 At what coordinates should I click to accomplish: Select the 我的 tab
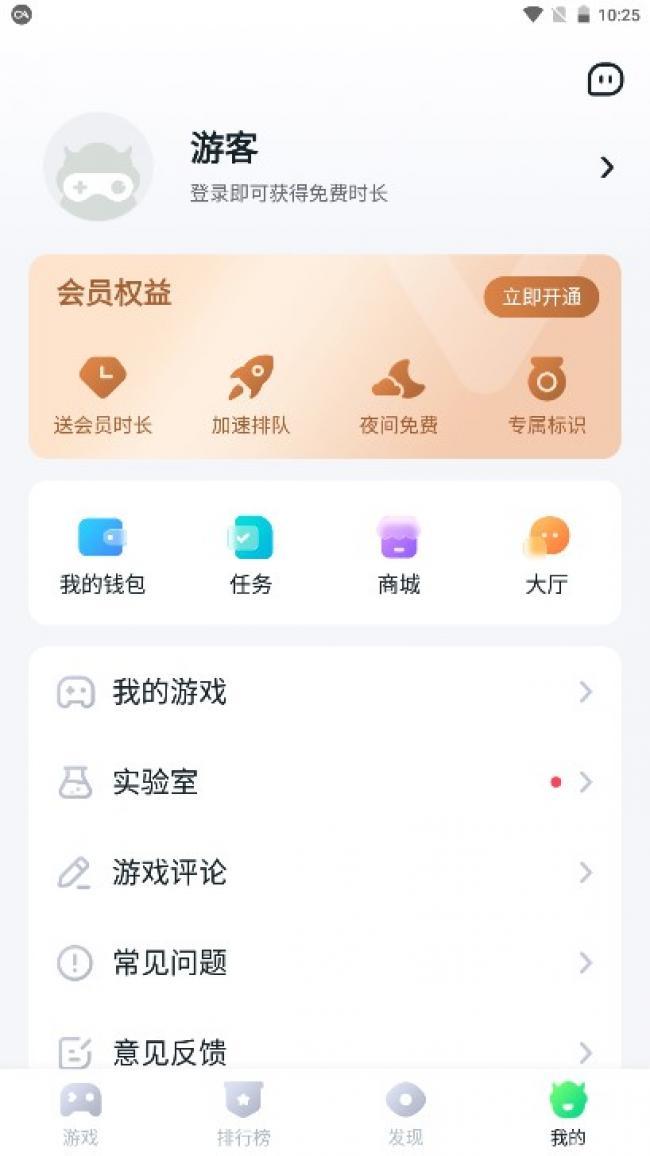tap(568, 1113)
